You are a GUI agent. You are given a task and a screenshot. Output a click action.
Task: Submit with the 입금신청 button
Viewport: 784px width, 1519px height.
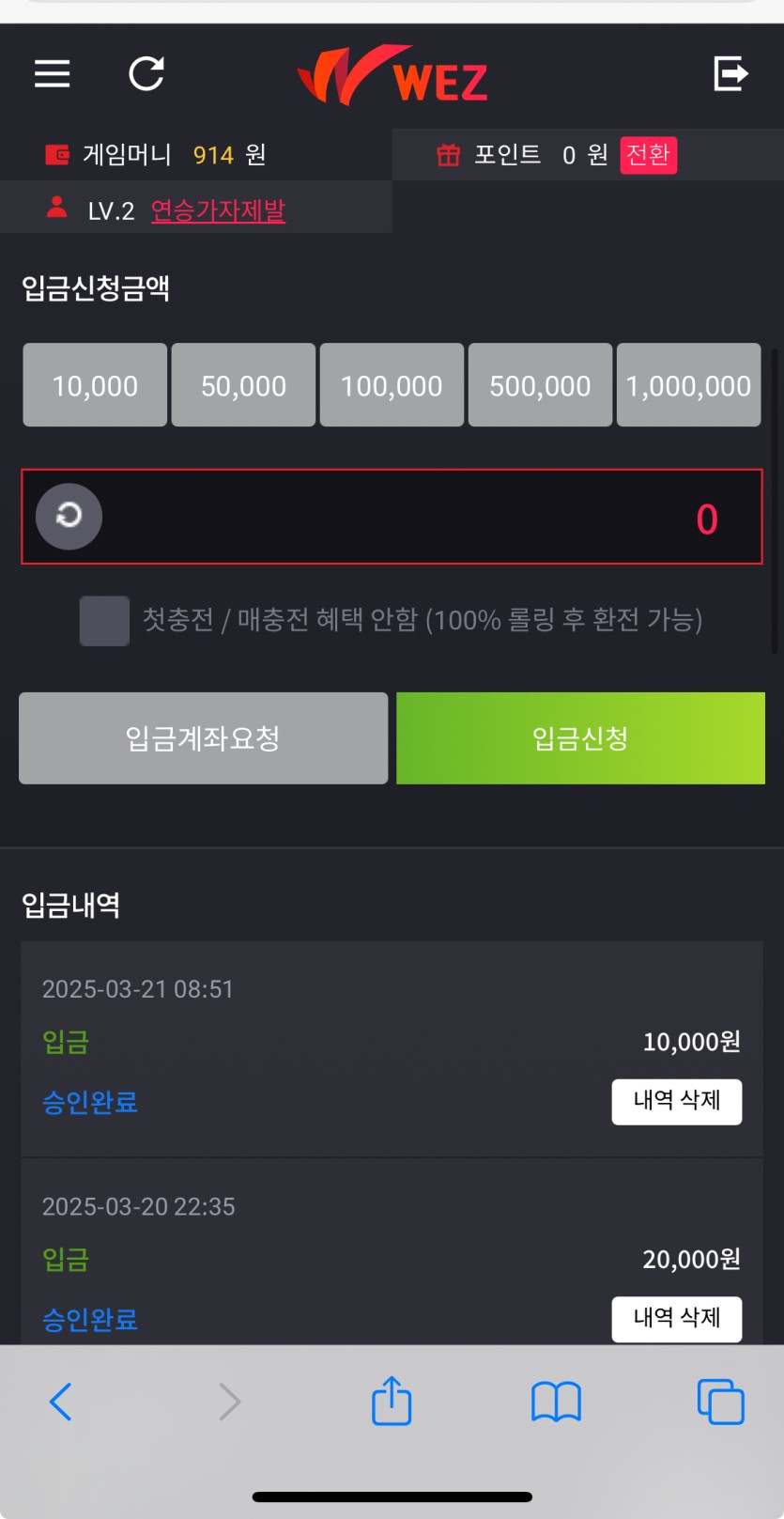580,738
